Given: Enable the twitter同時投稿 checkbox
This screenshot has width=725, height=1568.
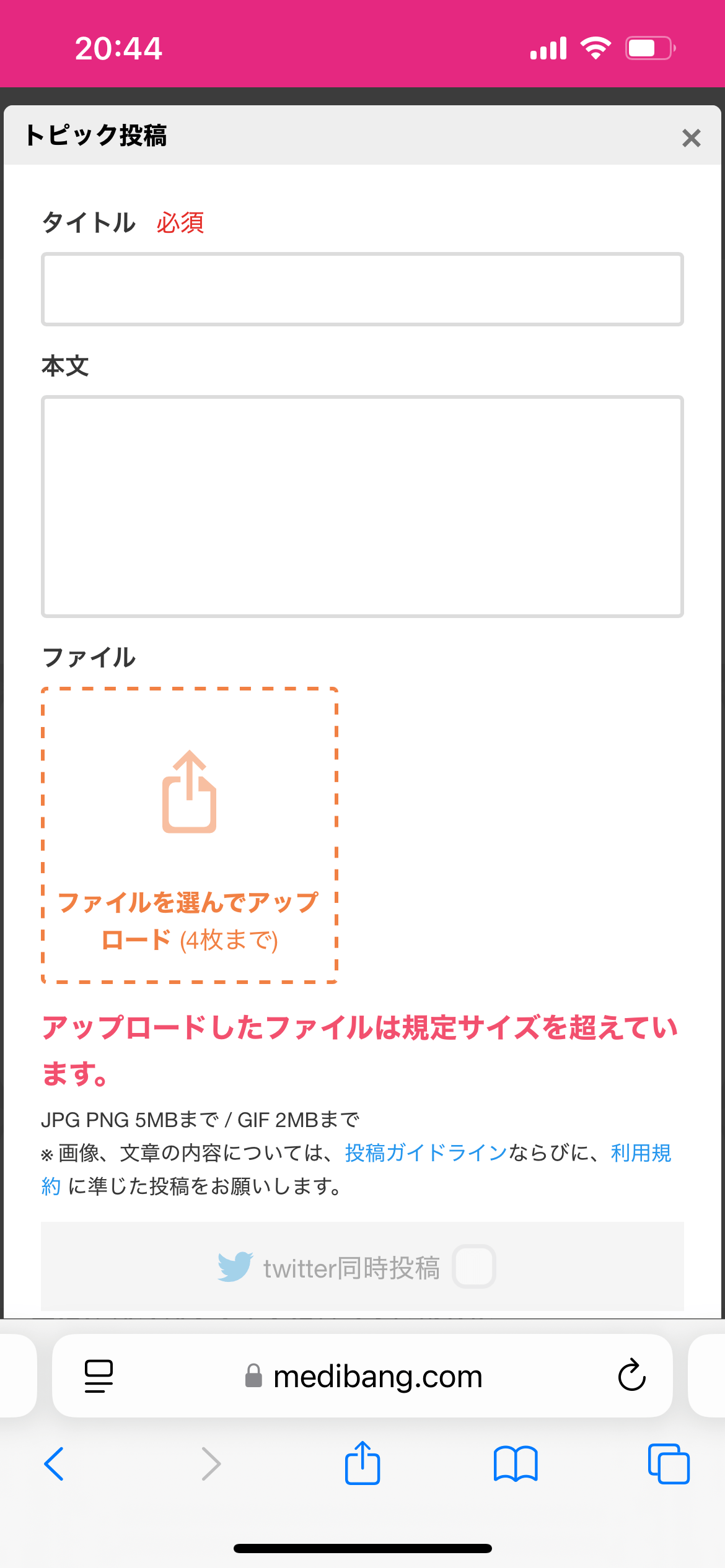Looking at the screenshot, I should tap(473, 1266).
